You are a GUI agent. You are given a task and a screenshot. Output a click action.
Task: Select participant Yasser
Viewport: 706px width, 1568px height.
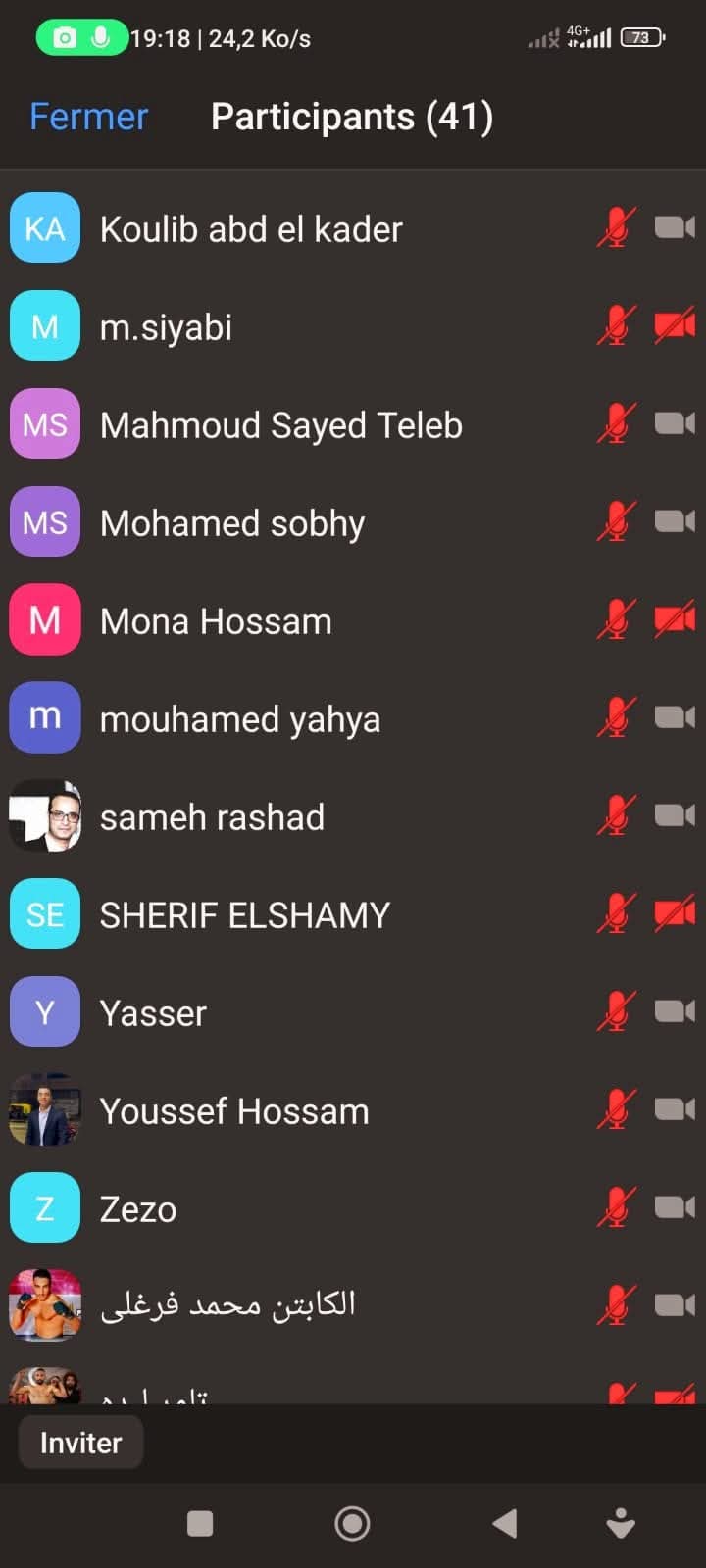tap(154, 1013)
